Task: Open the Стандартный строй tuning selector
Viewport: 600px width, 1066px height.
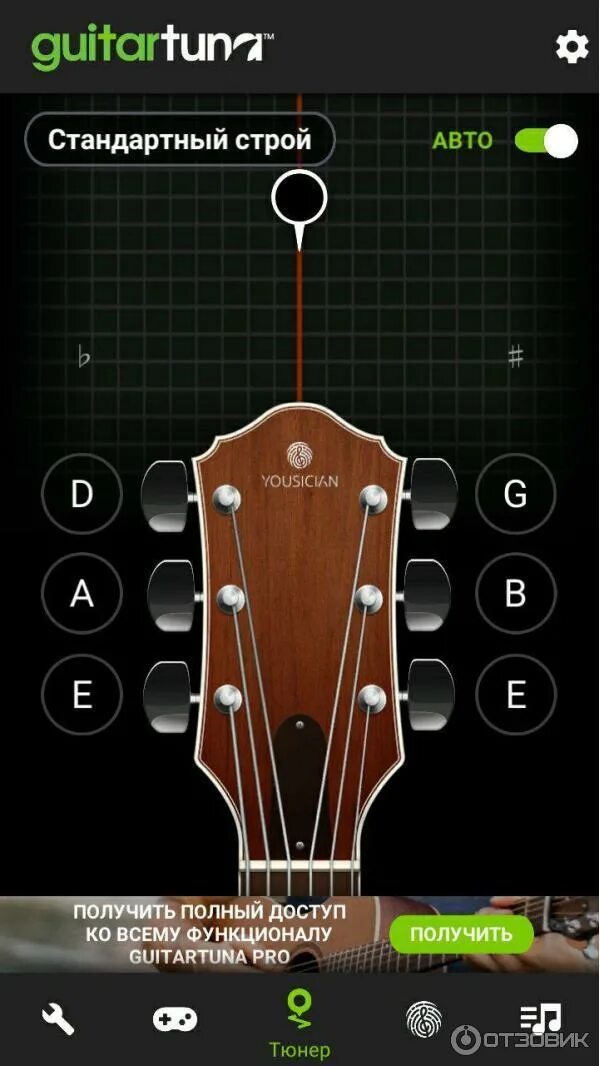Action: coord(179,140)
